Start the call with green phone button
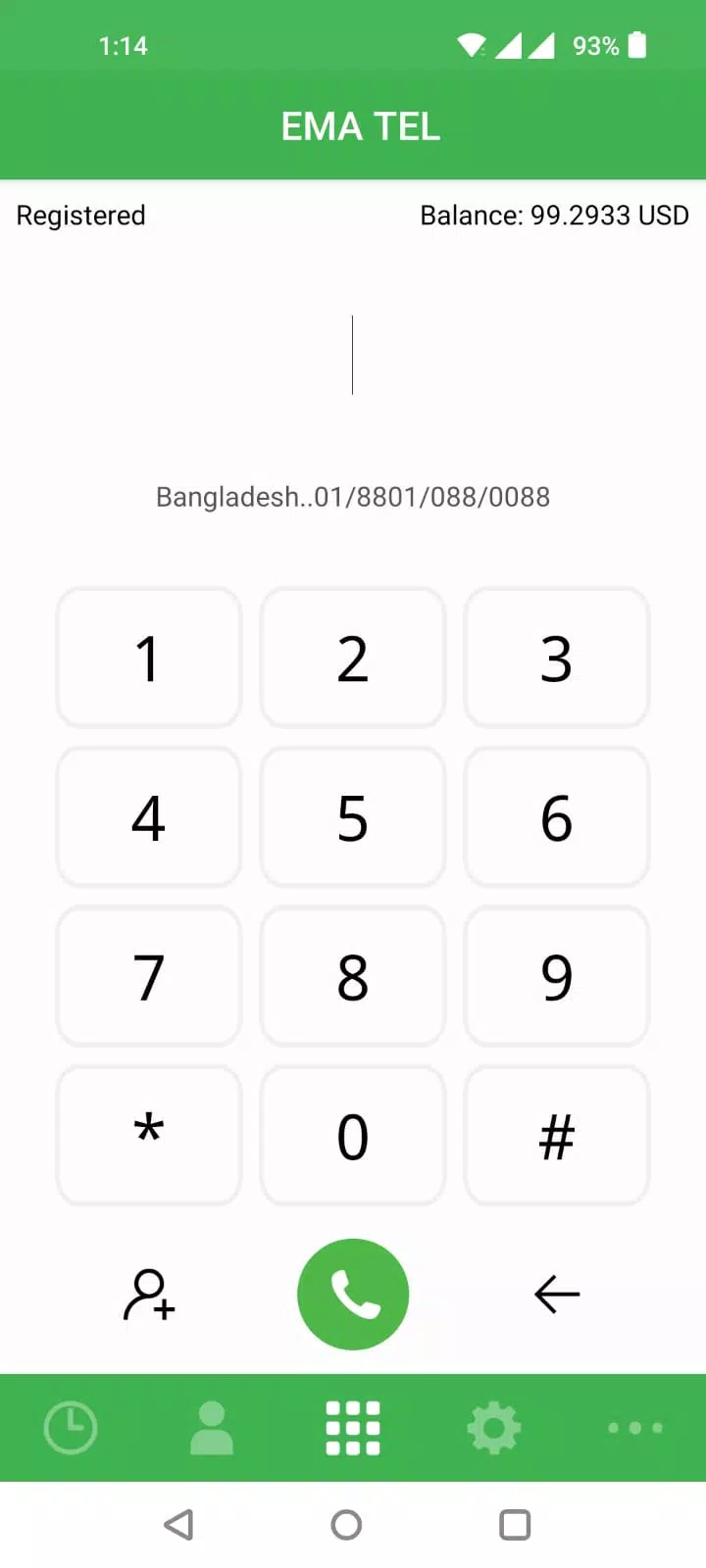Image resolution: width=706 pixels, height=1568 pixels. (353, 1295)
